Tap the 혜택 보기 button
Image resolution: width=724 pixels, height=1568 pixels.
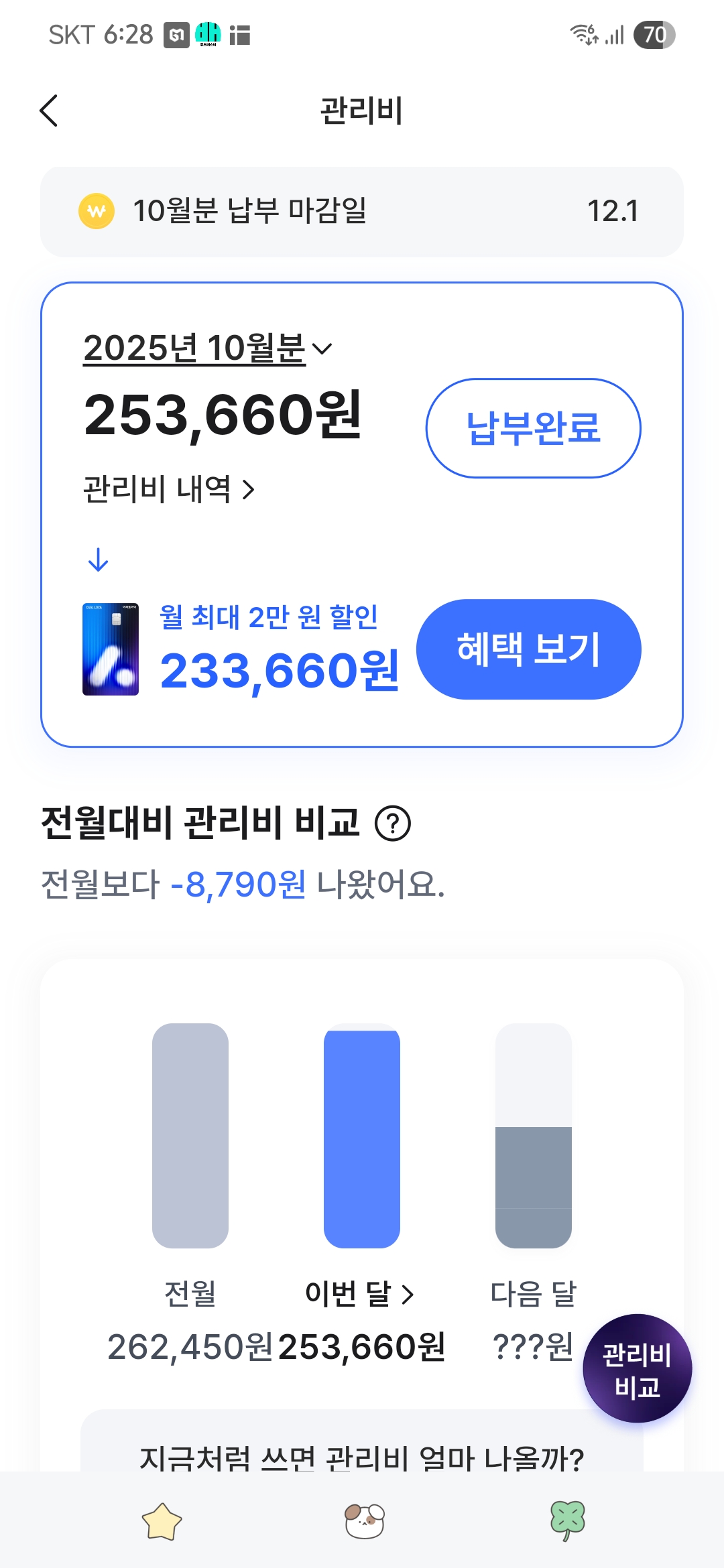click(x=528, y=649)
